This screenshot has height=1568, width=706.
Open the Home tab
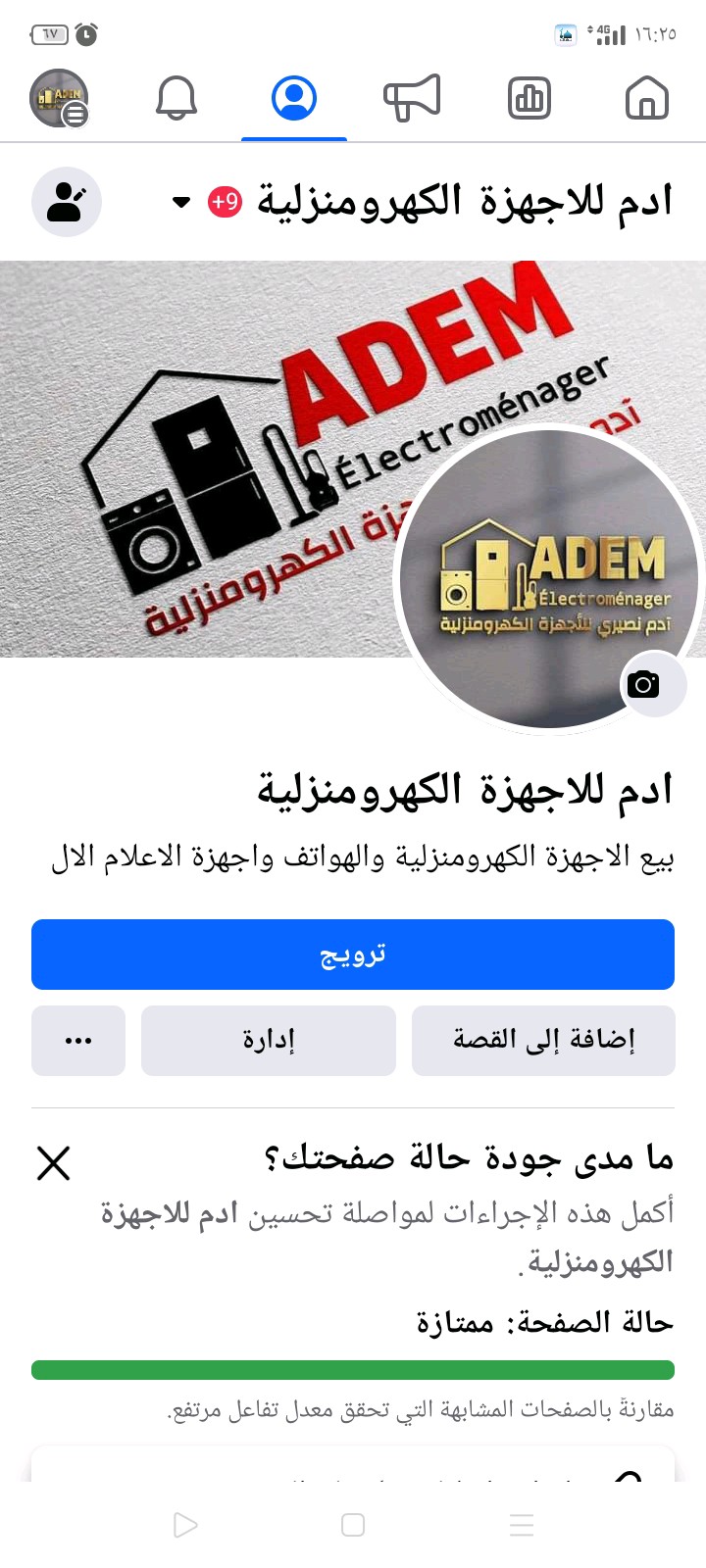(x=646, y=99)
